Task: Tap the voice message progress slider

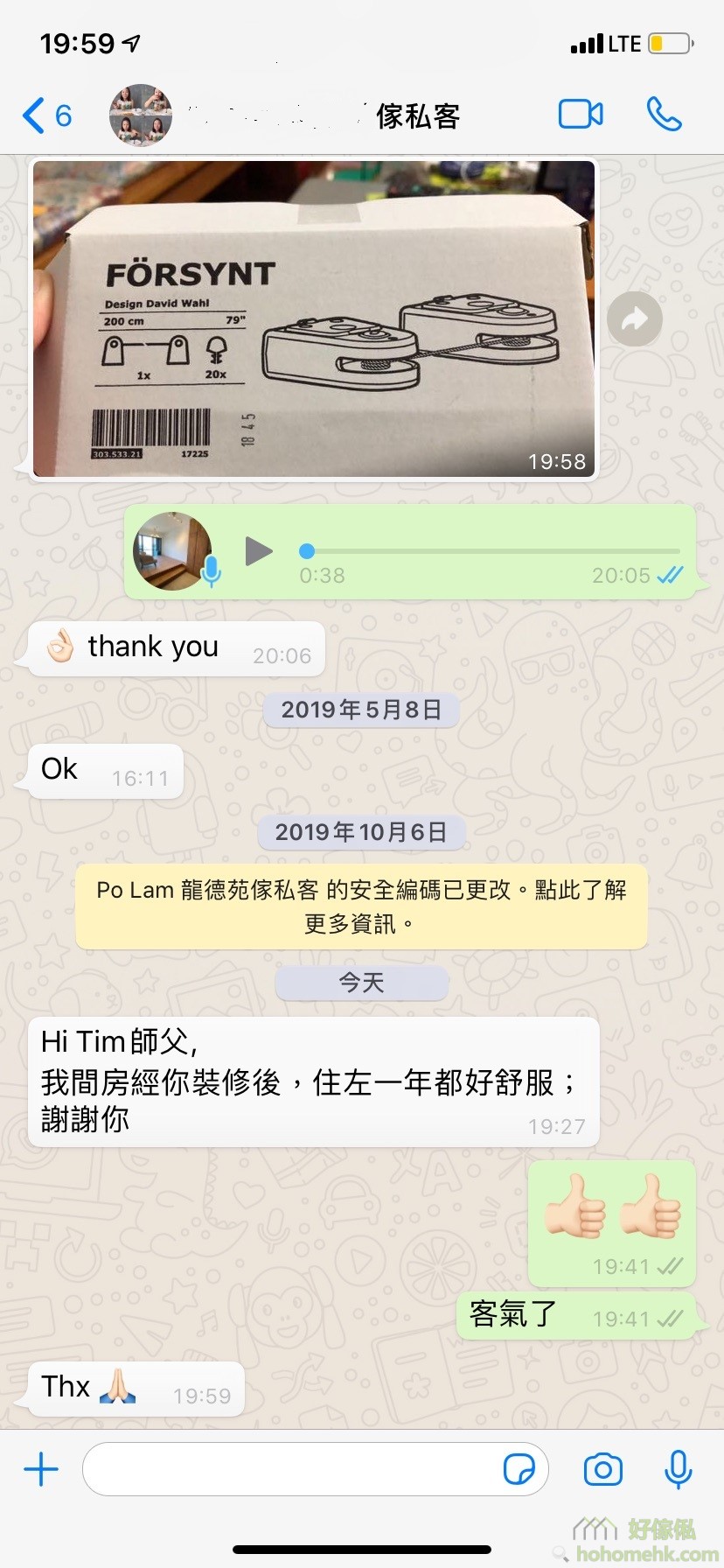Action: click(490, 551)
